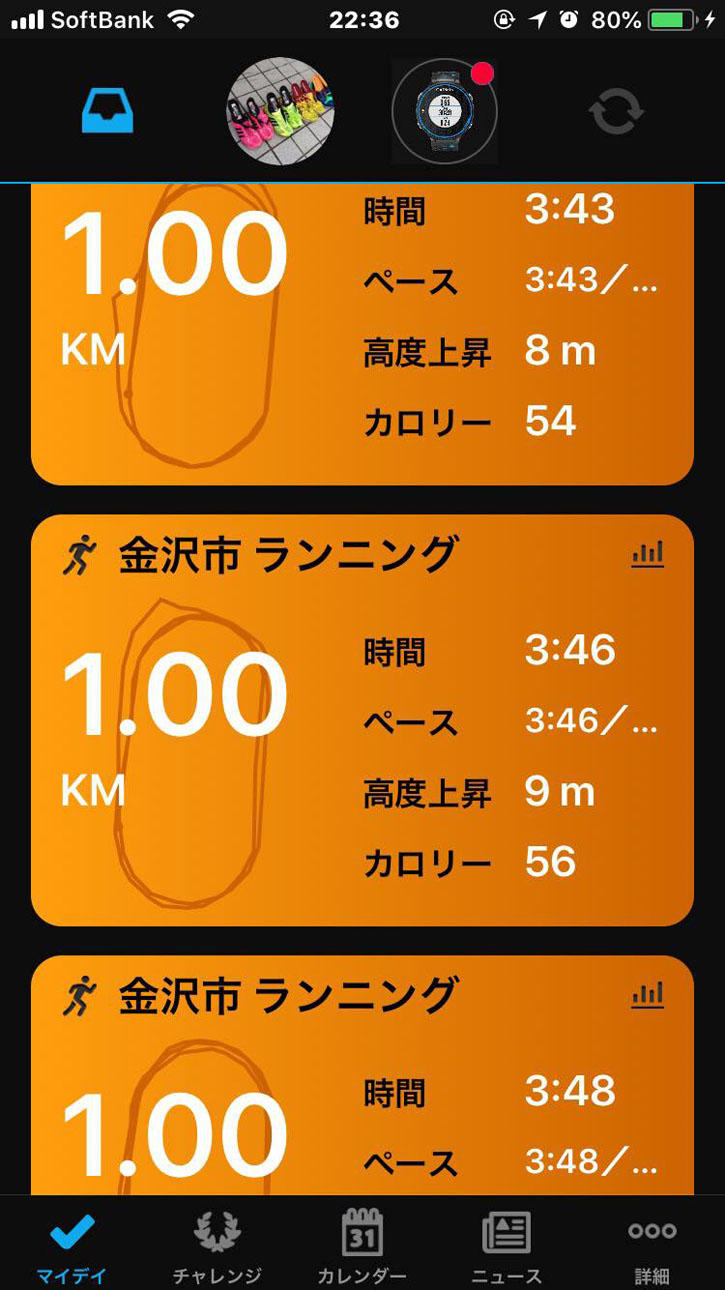Show the 詳細 more tab

click(652, 1246)
